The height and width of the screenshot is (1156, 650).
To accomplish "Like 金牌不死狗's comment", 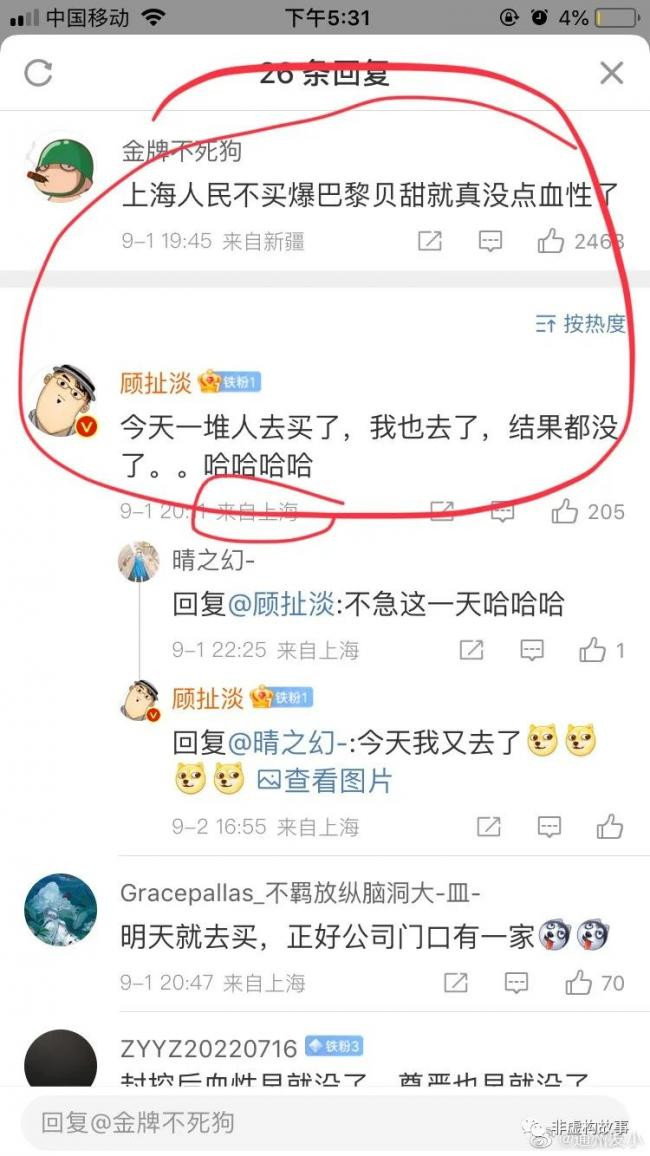I will click(x=551, y=241).
